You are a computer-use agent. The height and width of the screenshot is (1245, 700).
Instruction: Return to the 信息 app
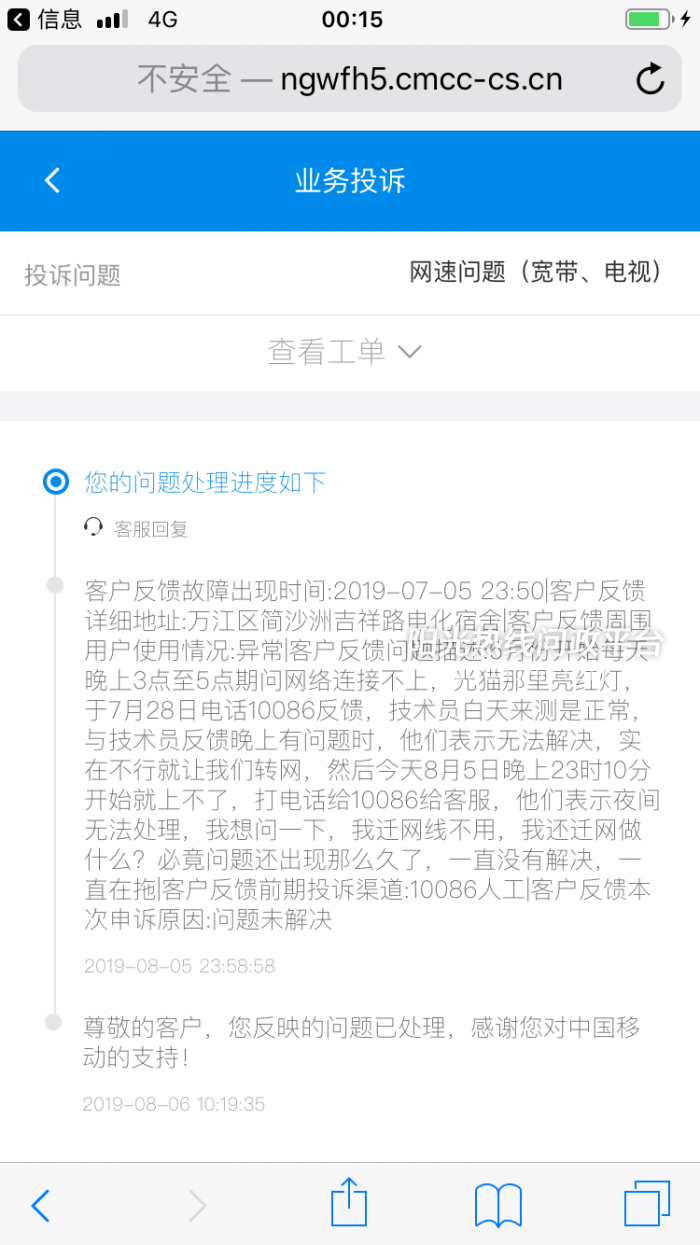[x=45, y=19]
